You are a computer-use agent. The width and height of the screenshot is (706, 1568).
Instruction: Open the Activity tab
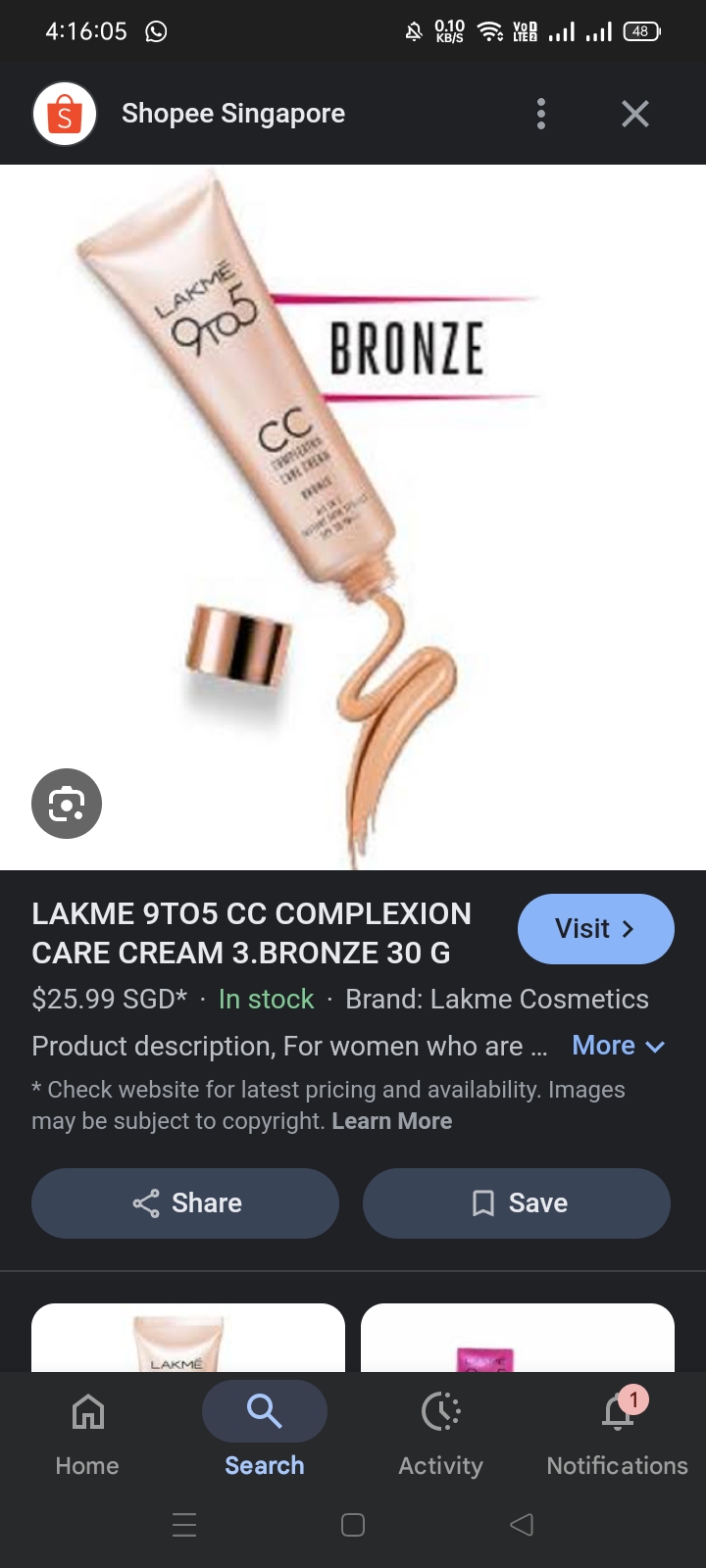point(440,1431)
